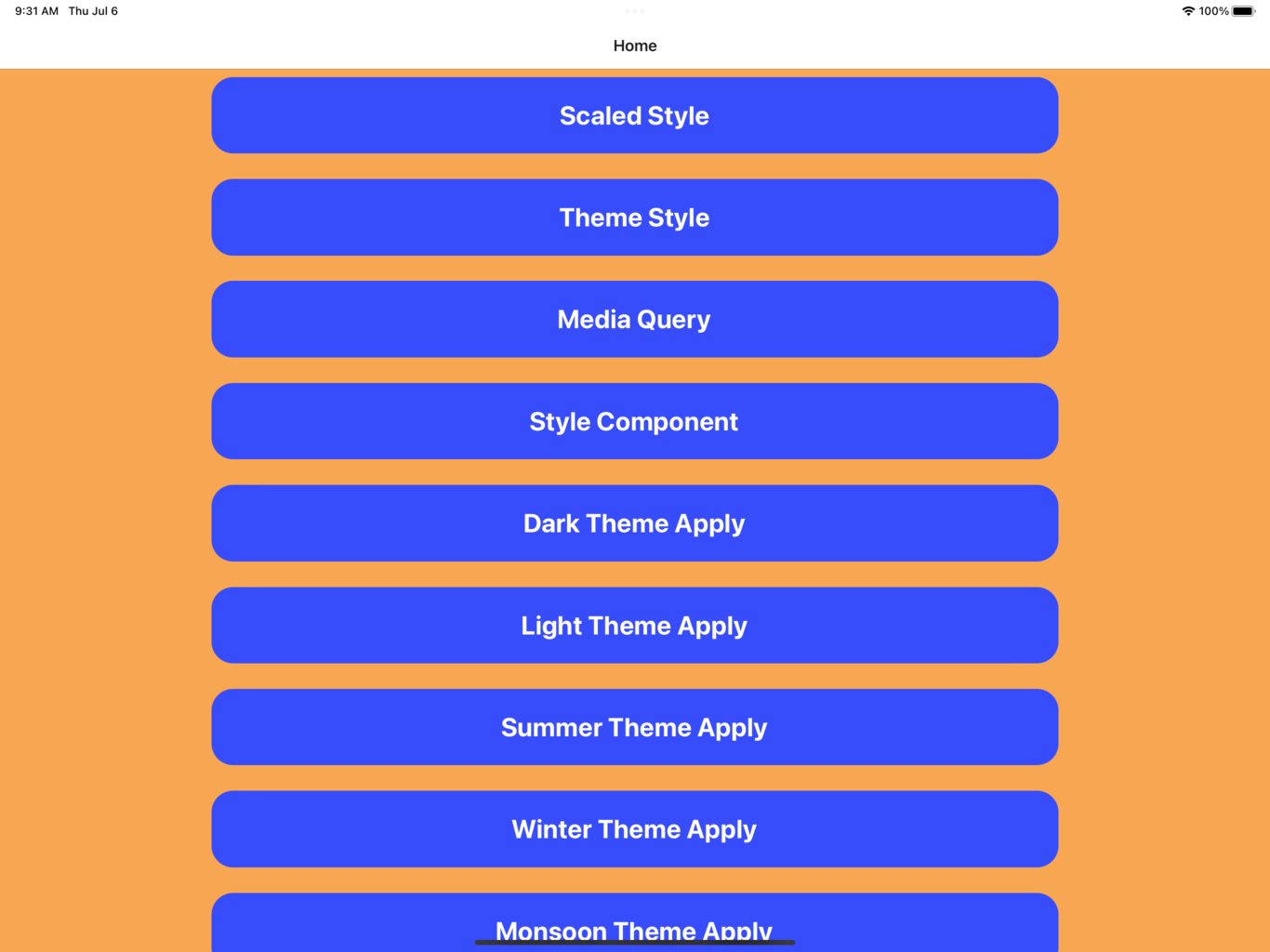Select the Style Component button
Viewport: 1270px width, 952px height.
(x=634, y=421)
